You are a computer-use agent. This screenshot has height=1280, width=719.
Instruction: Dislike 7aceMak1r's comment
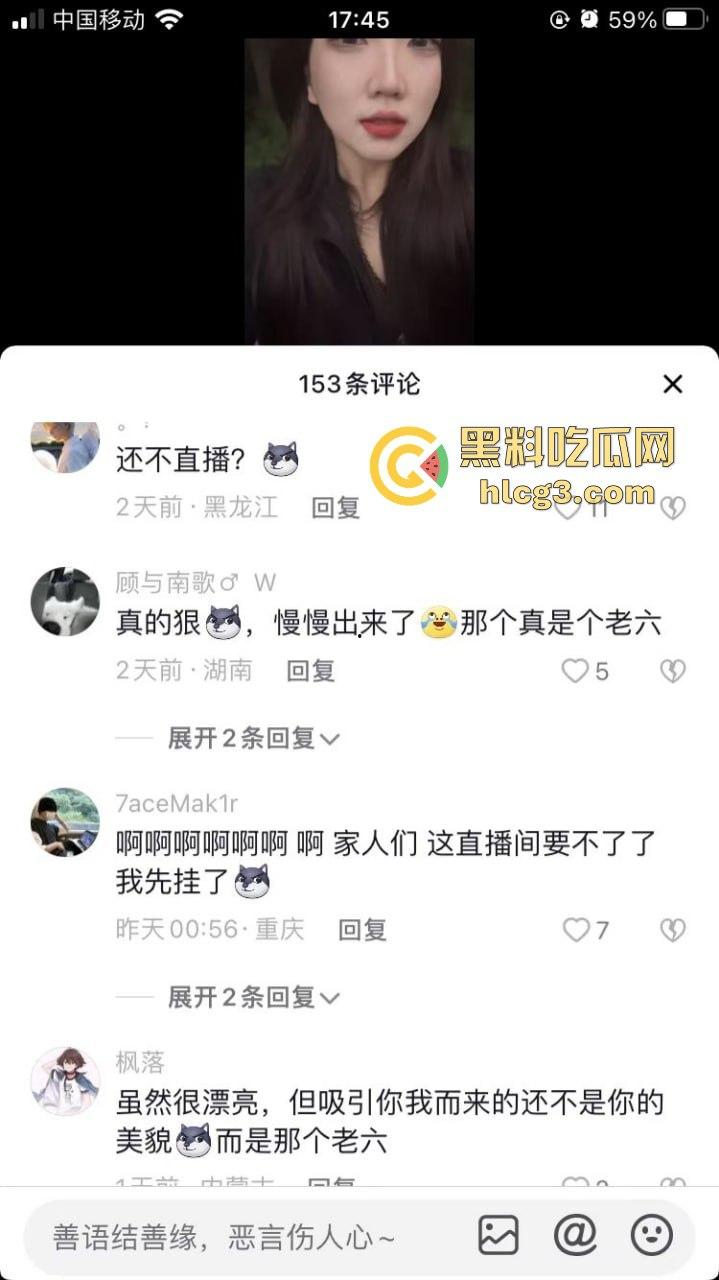tap(673, 930)
